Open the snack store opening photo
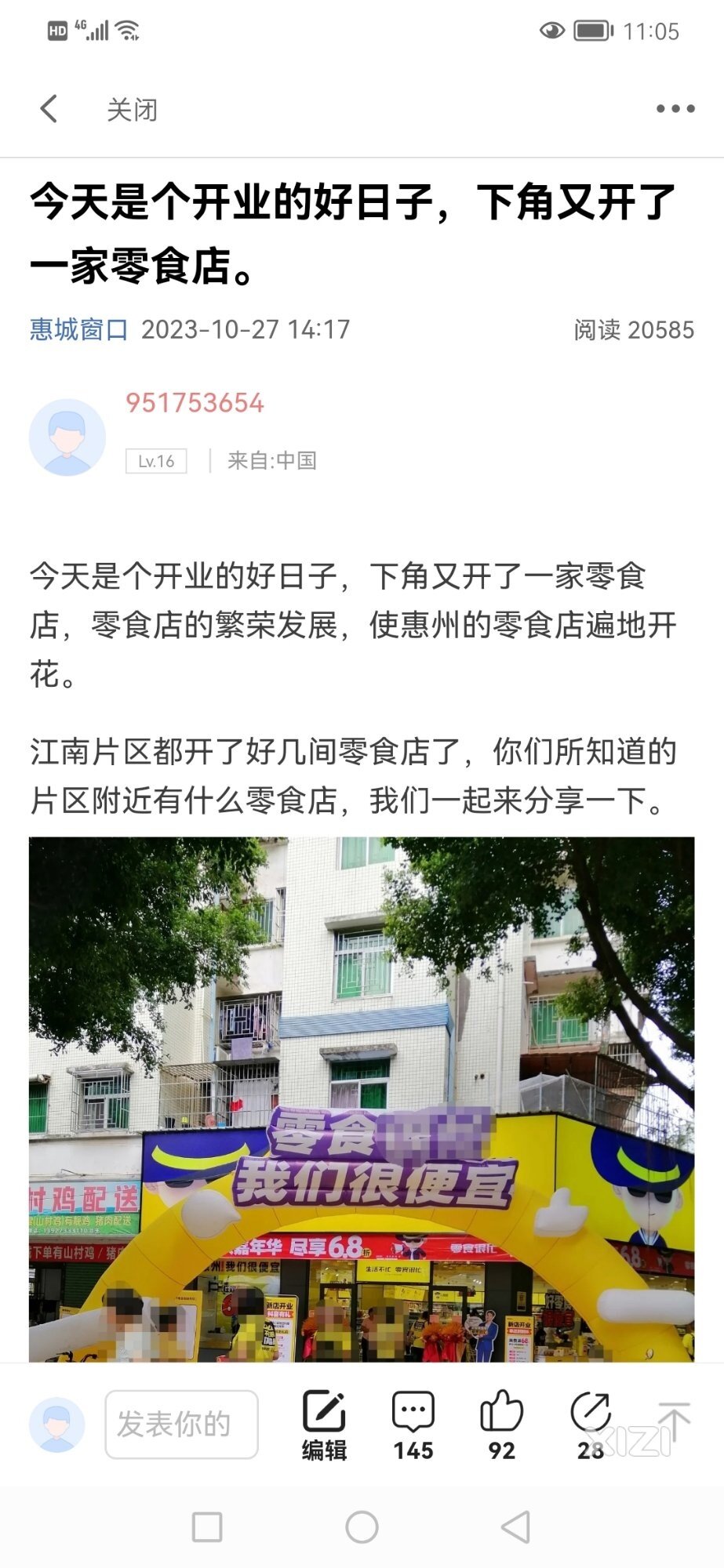724x1568 pixels. click(x=362, y=1098)
